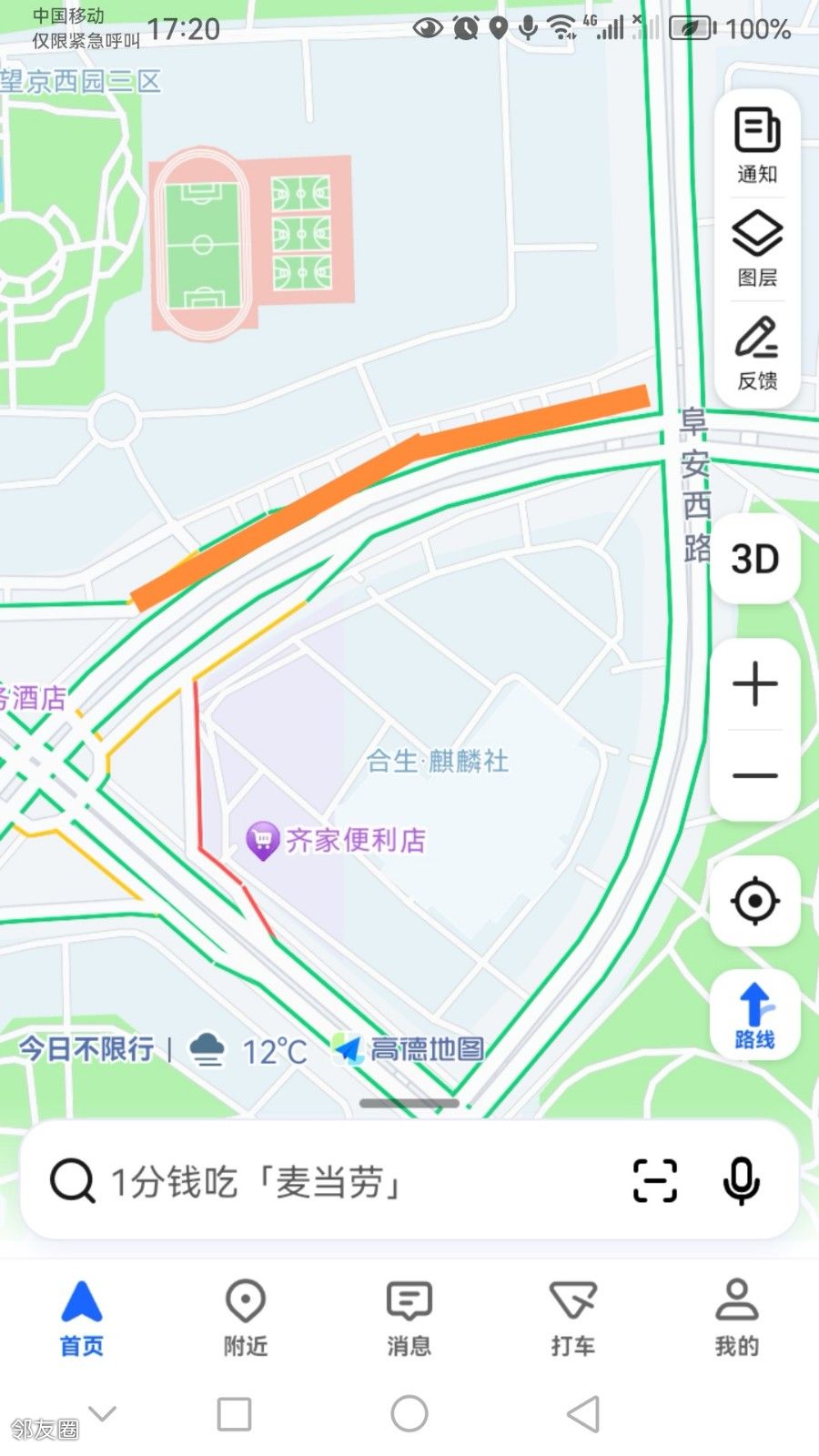
Task: Go back with the system back button
Action: (x=583, y=1414)
